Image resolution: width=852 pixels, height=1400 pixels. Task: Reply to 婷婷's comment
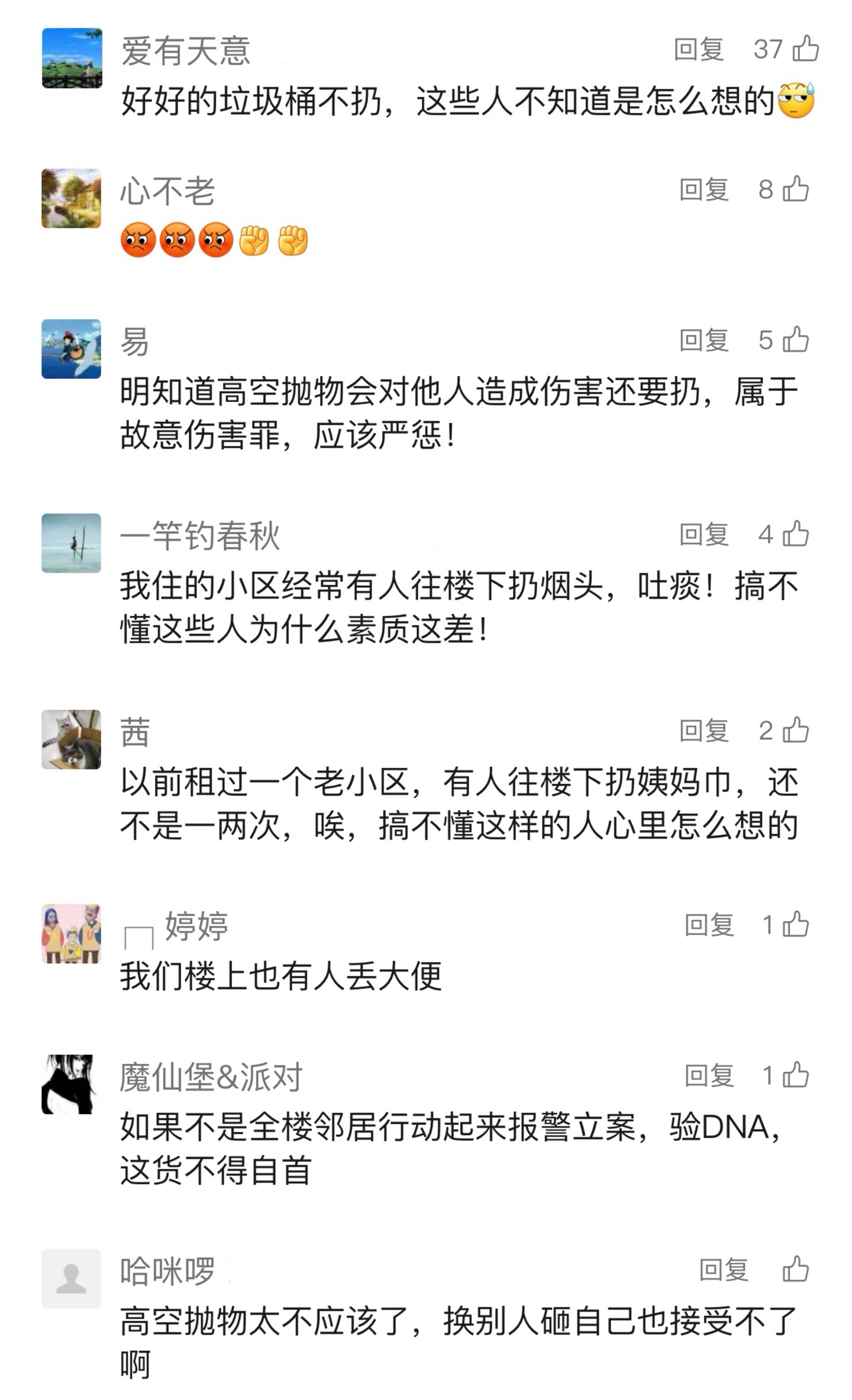[709, 925]
